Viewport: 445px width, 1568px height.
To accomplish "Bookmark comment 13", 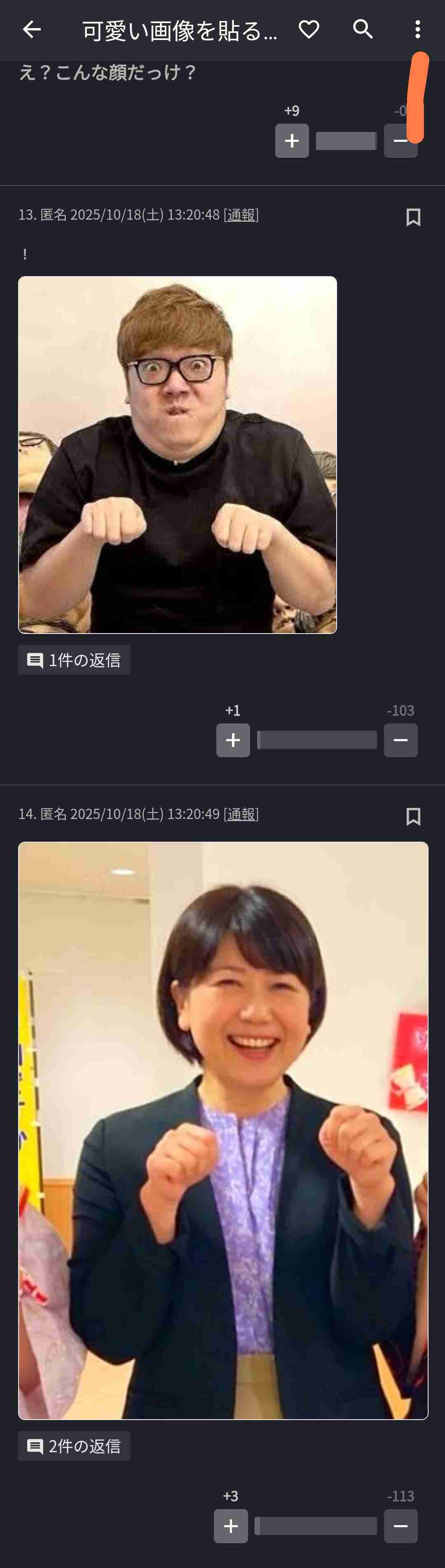I will [x=413, y=217].
